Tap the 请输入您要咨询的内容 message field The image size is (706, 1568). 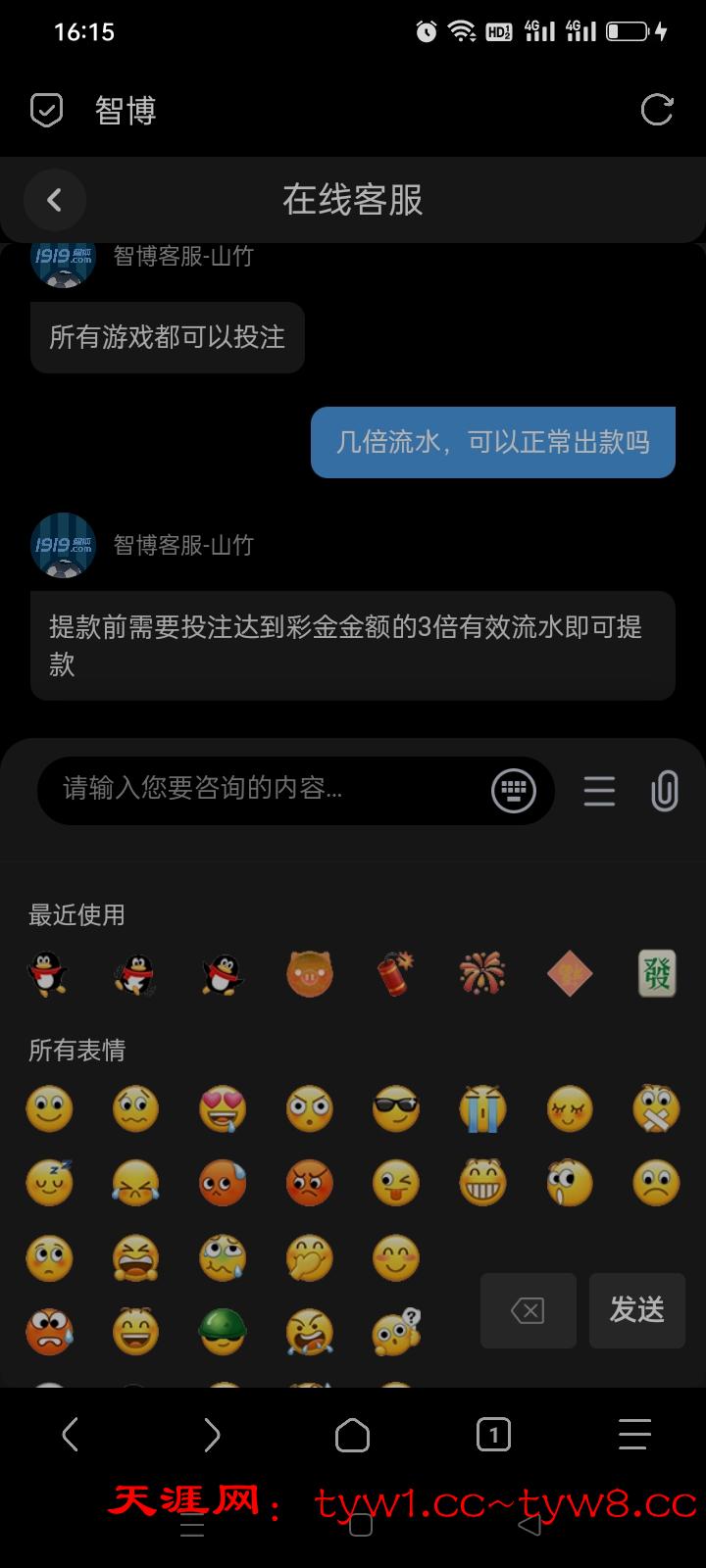tap(265, 789)
